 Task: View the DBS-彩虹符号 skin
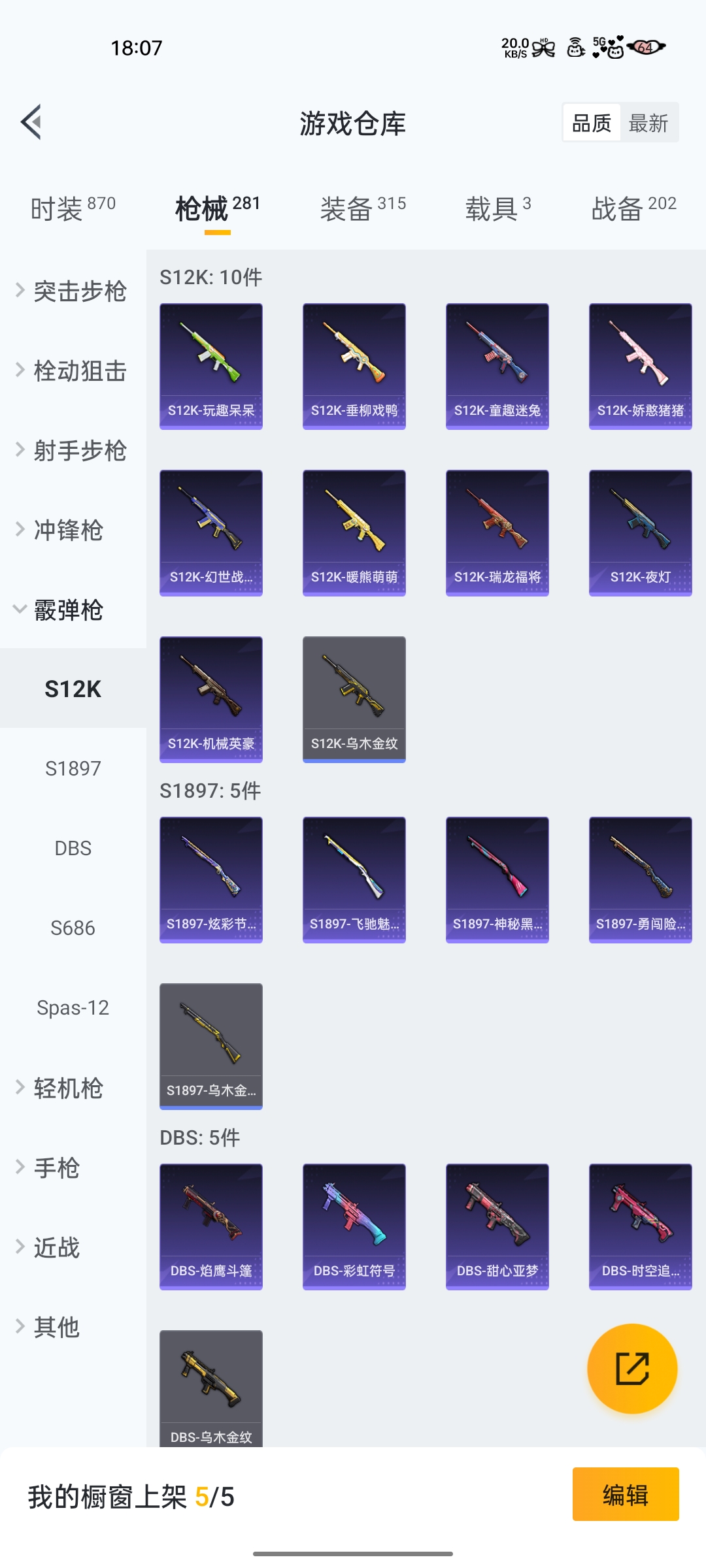click(354, 1226)
